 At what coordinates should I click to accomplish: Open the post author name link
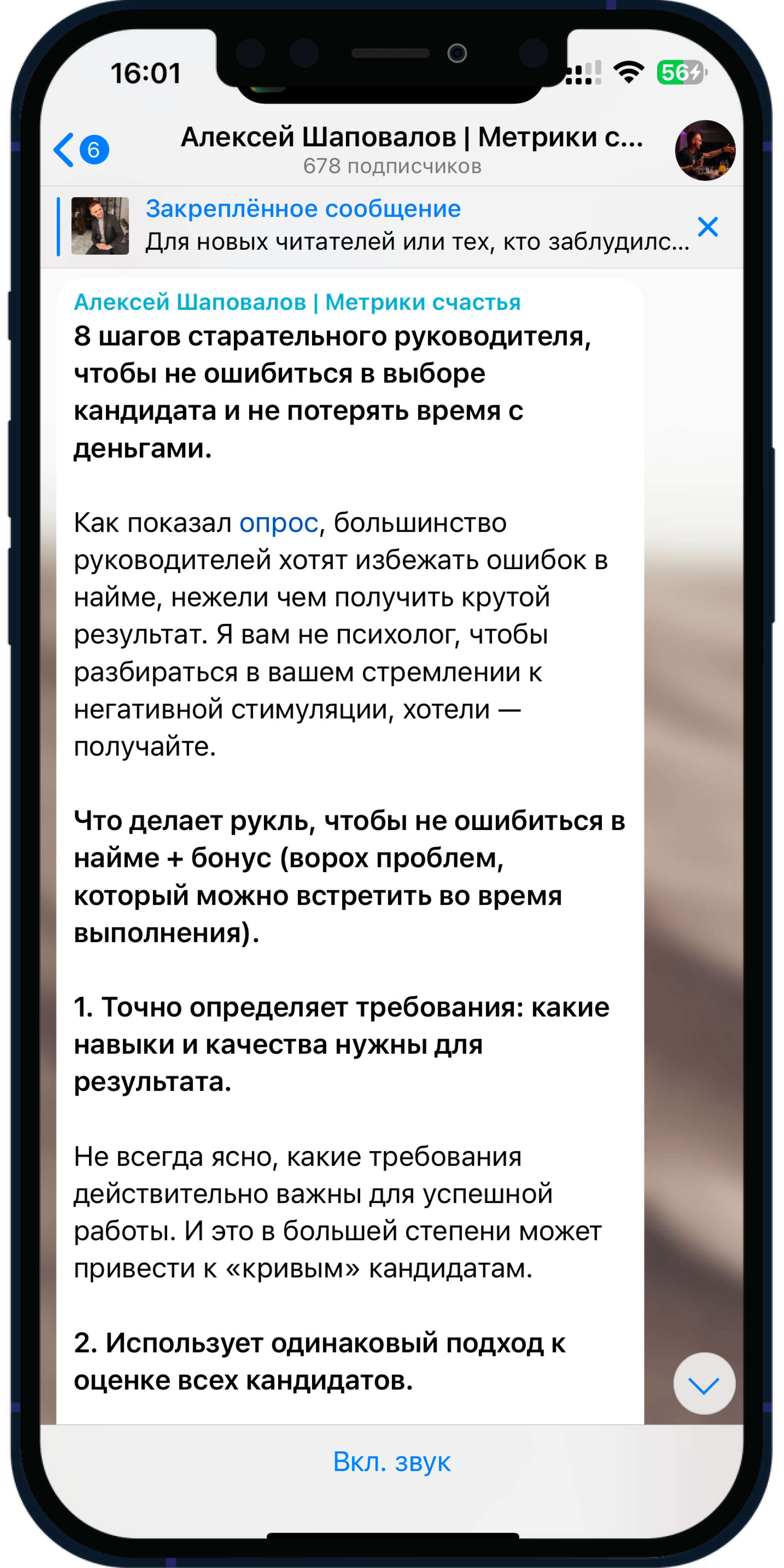pyautogui.click(x=297, y=301)
